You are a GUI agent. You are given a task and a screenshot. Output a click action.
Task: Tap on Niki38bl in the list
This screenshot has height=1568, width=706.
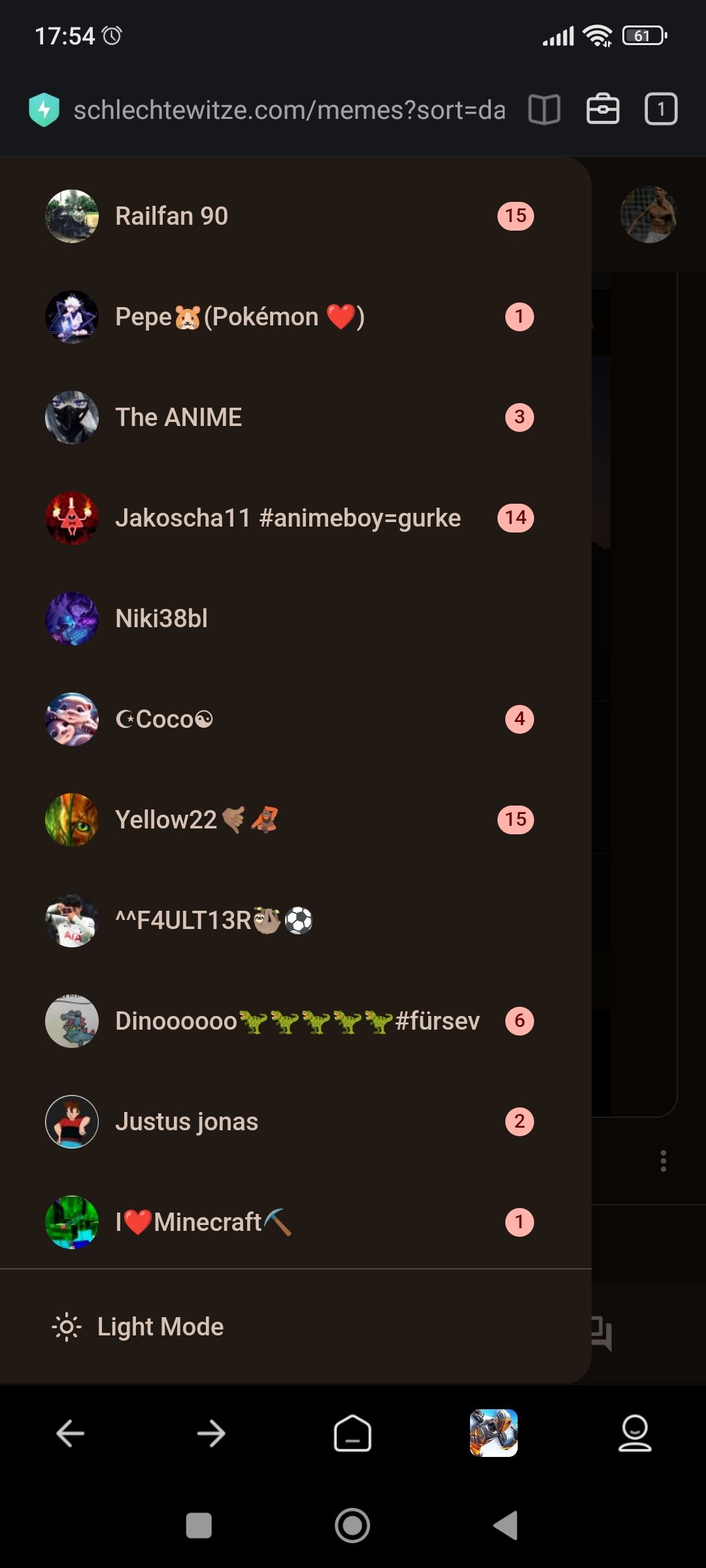coord(161,619)
